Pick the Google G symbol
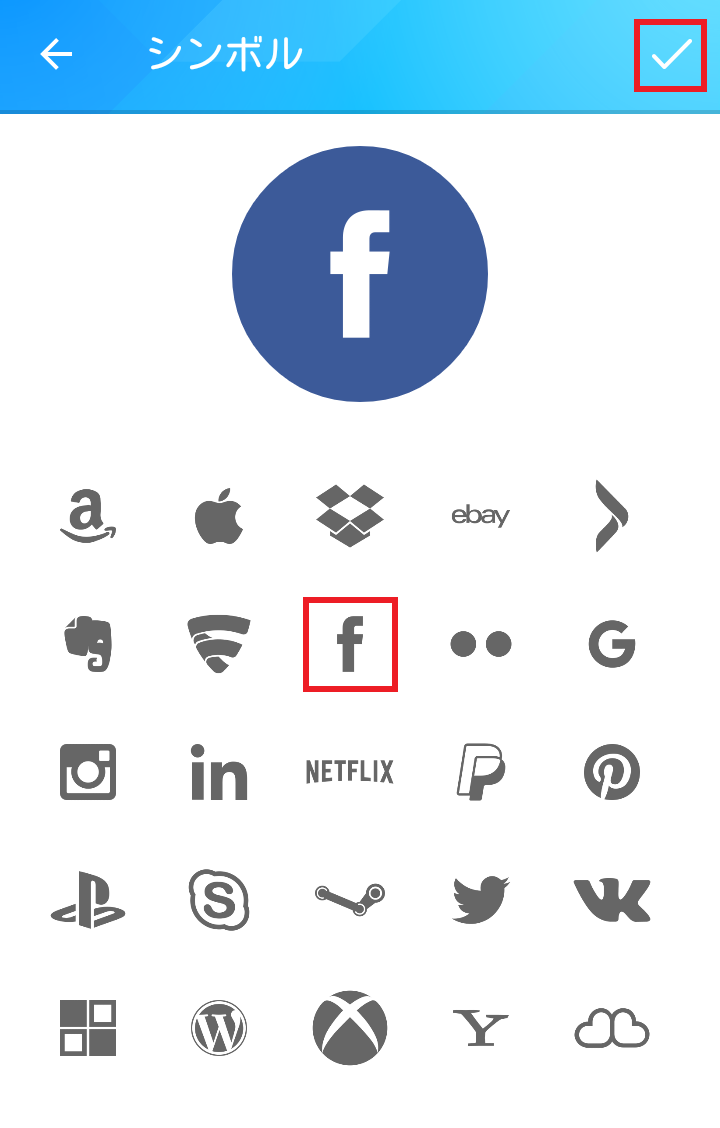 [612, 644]
